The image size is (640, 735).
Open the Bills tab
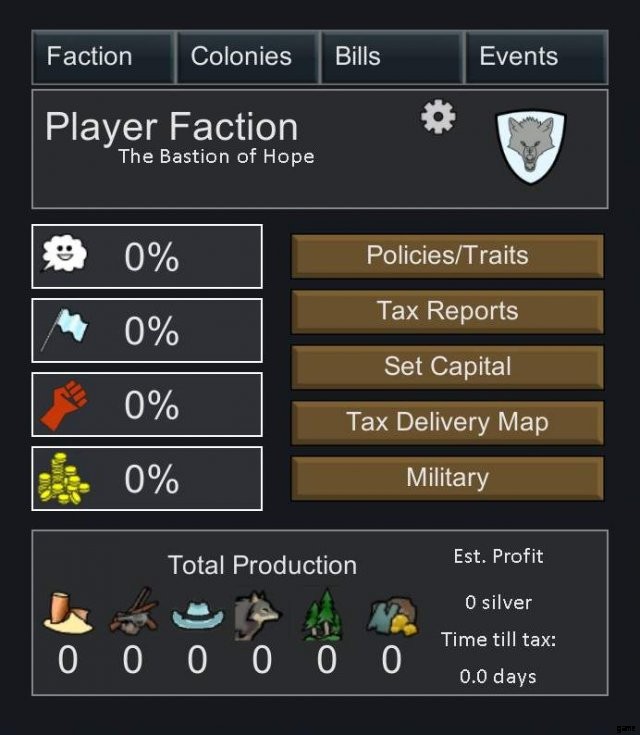point(391,57)
